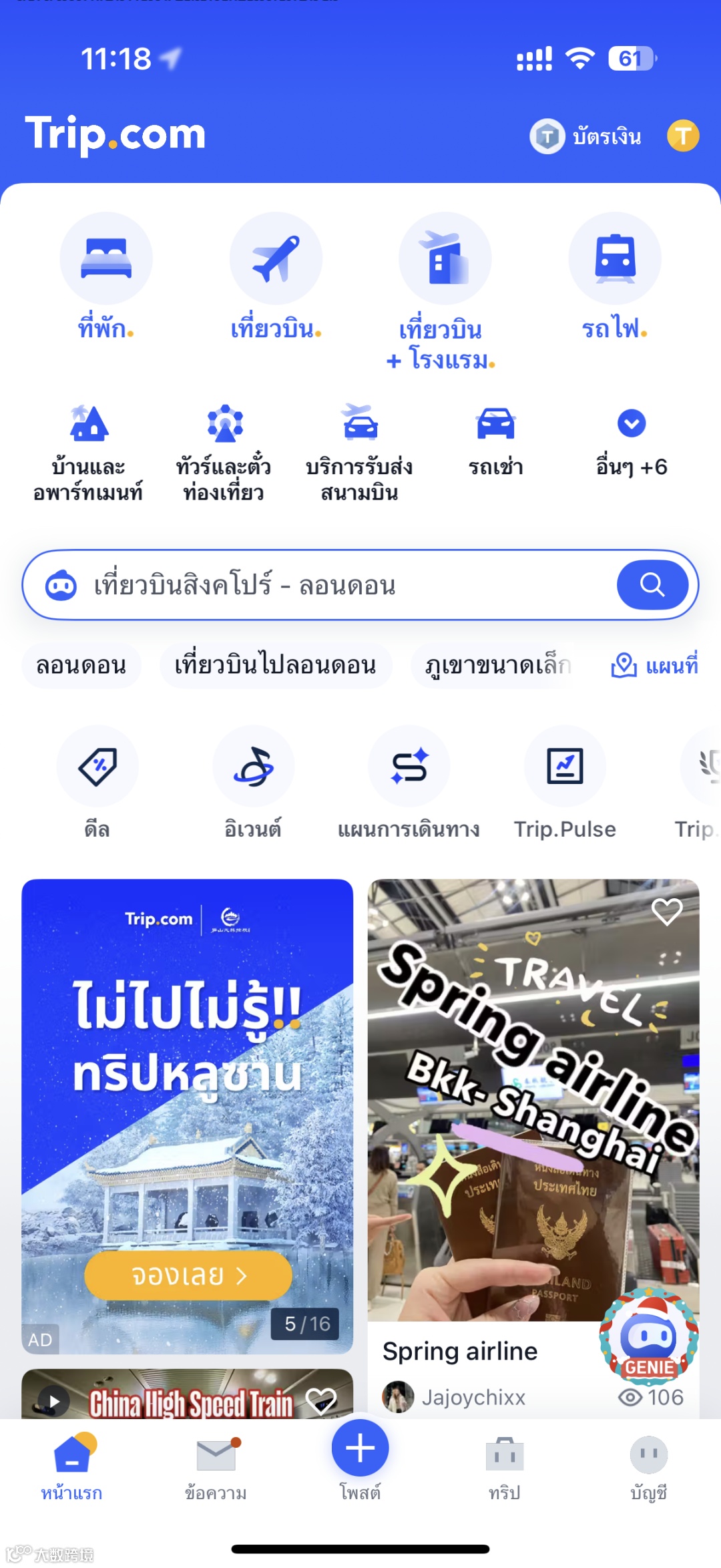Open รถเช่า car rental
Screen dimensions: 721x1568
pos(495,439)
